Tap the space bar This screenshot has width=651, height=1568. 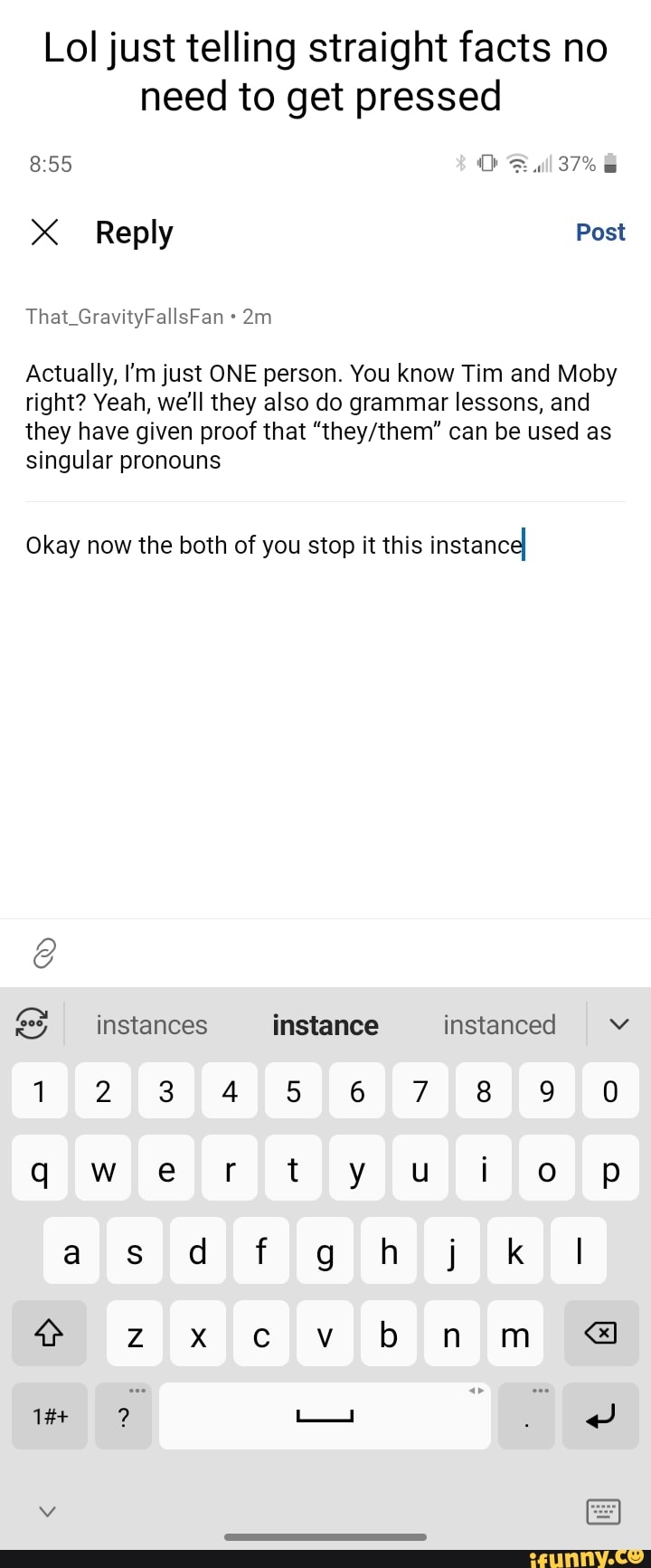pyautogui.click(x=325, y=1416)
